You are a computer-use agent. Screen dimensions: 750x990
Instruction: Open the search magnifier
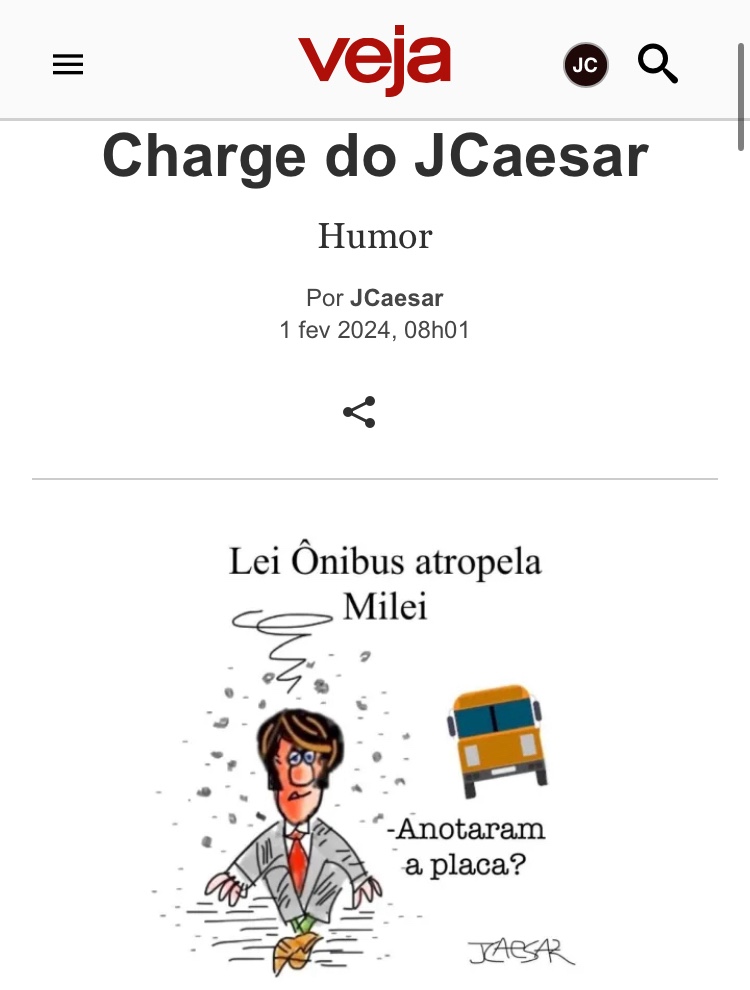658,65
